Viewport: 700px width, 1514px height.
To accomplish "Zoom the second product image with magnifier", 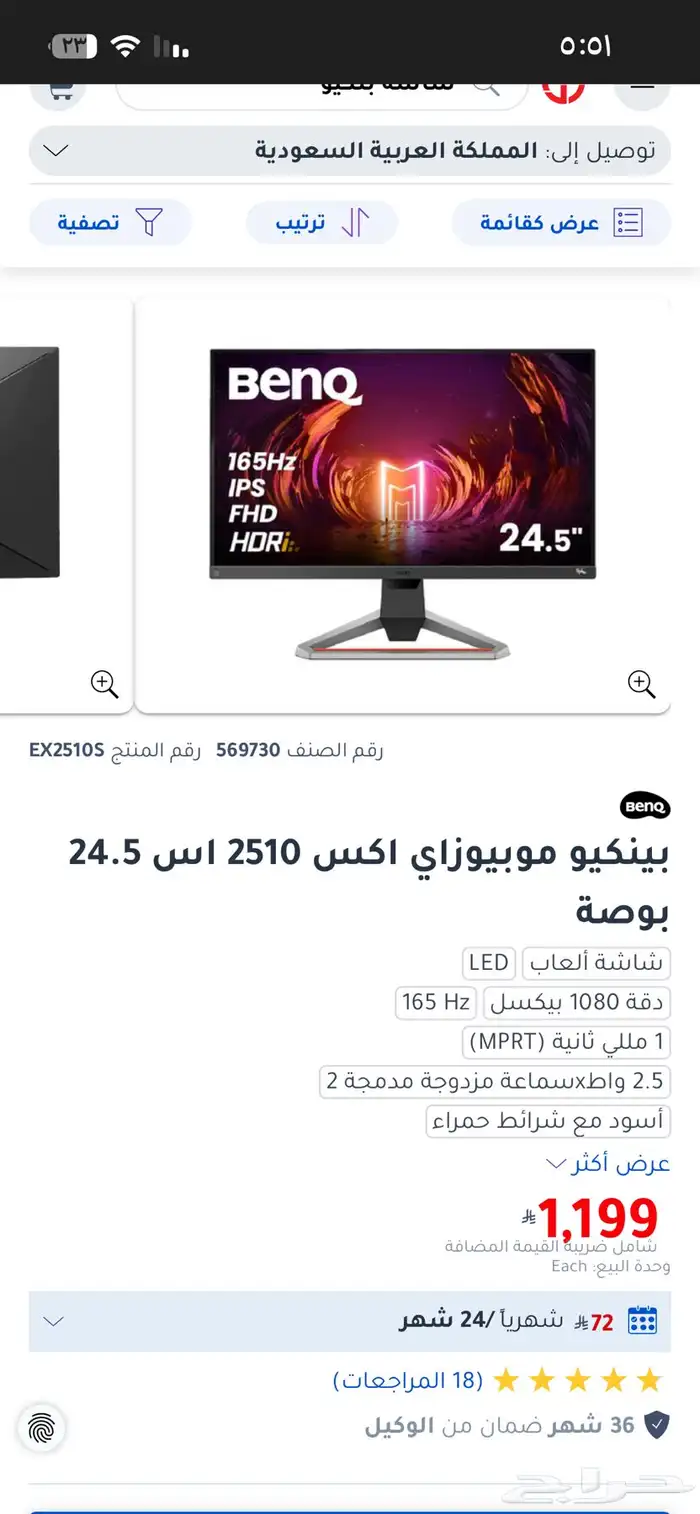I will coord(104,684).
